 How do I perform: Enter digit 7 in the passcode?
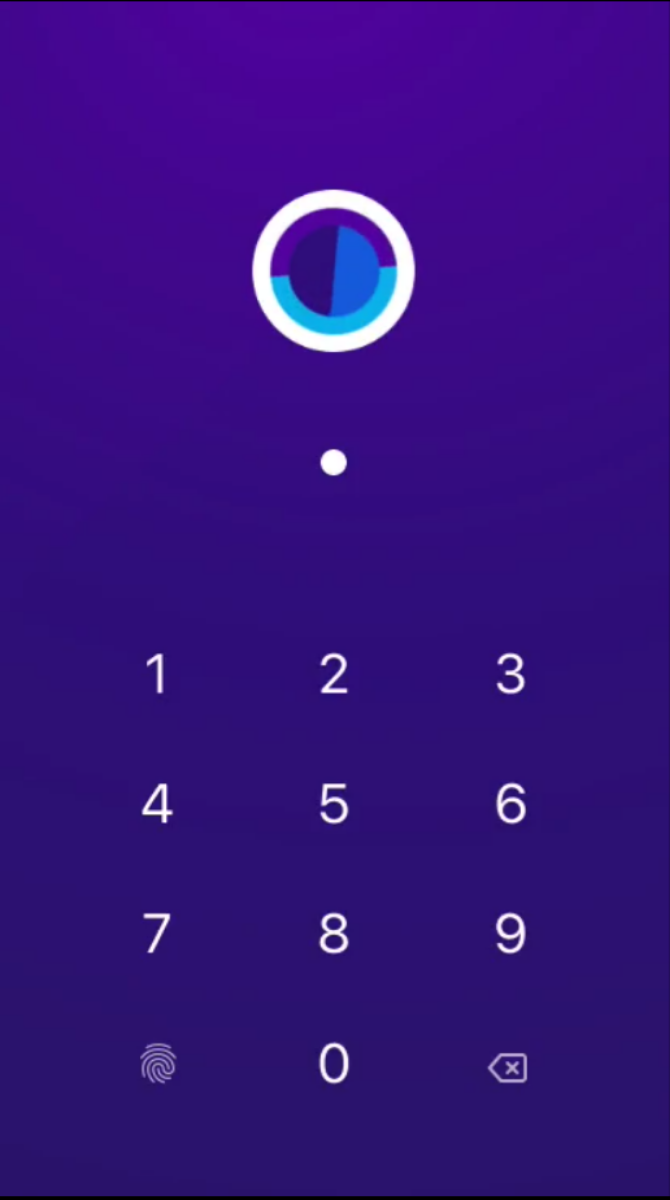pyautogui.click(x=157, y=933)
